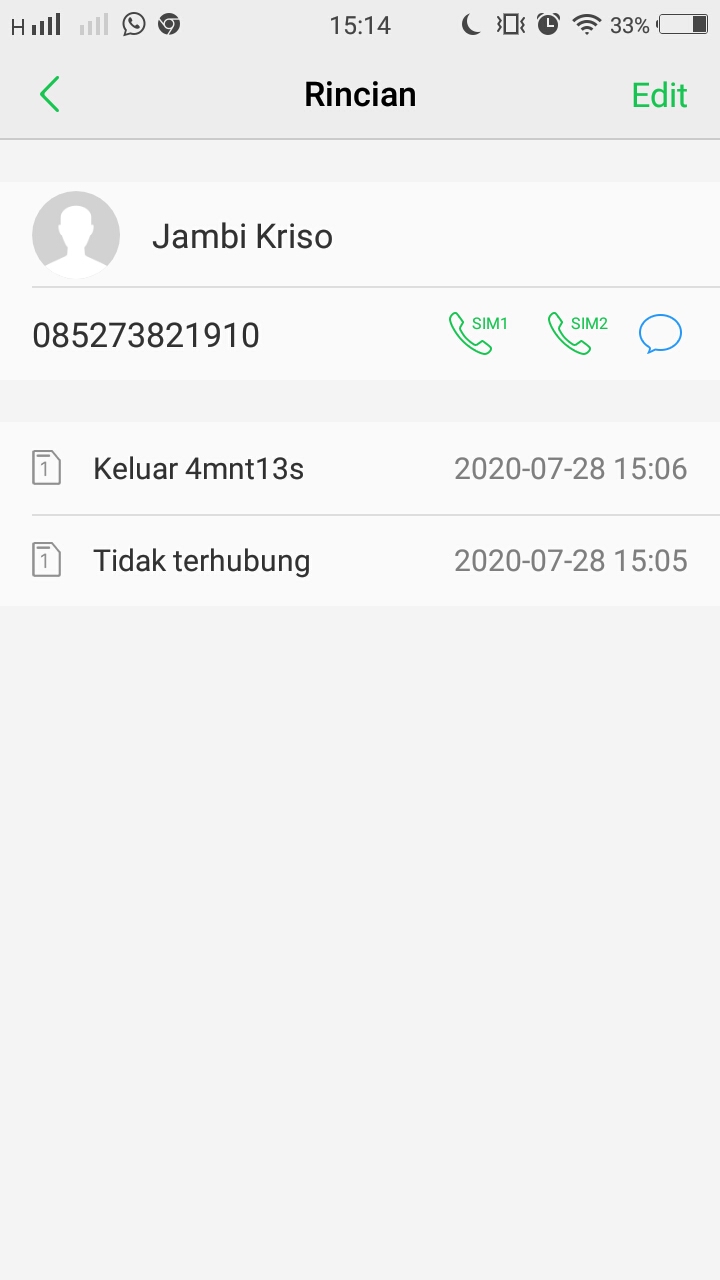
Task: Tap the alarm clock status bar icon
Action: (x=549, y=24)
